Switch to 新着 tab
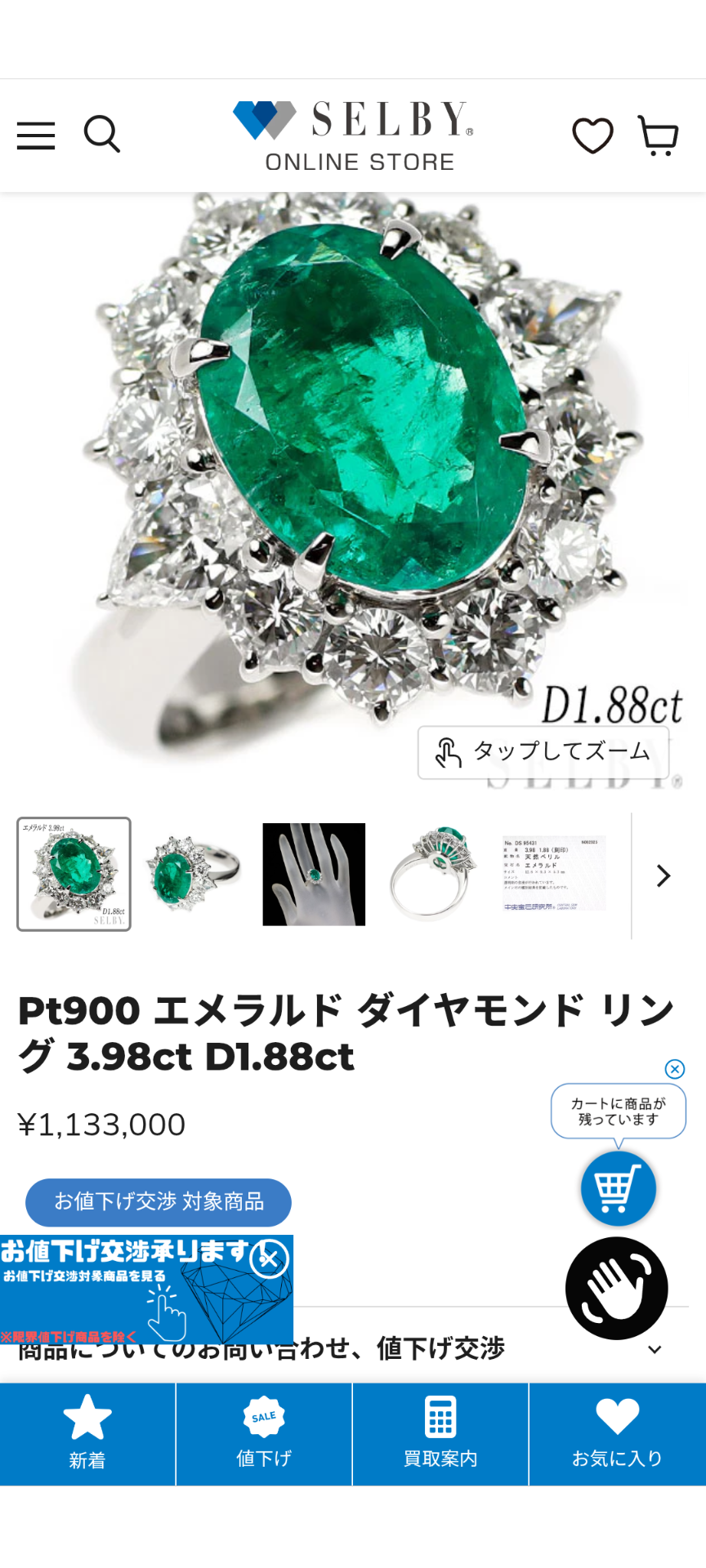The width and height of the screenshot is (706, 1568). pos(87,1434)
